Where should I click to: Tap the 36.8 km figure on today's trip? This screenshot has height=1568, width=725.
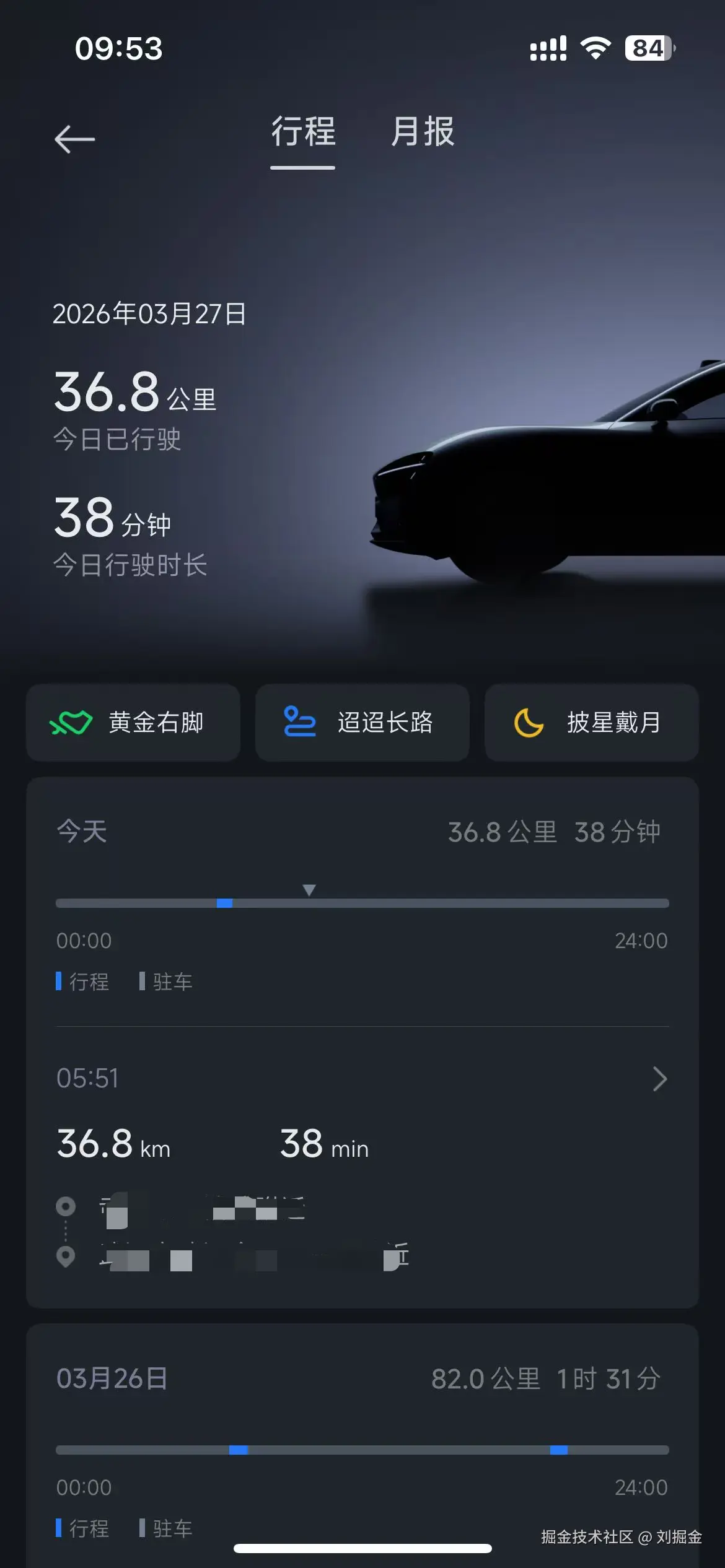[113, 1146]
